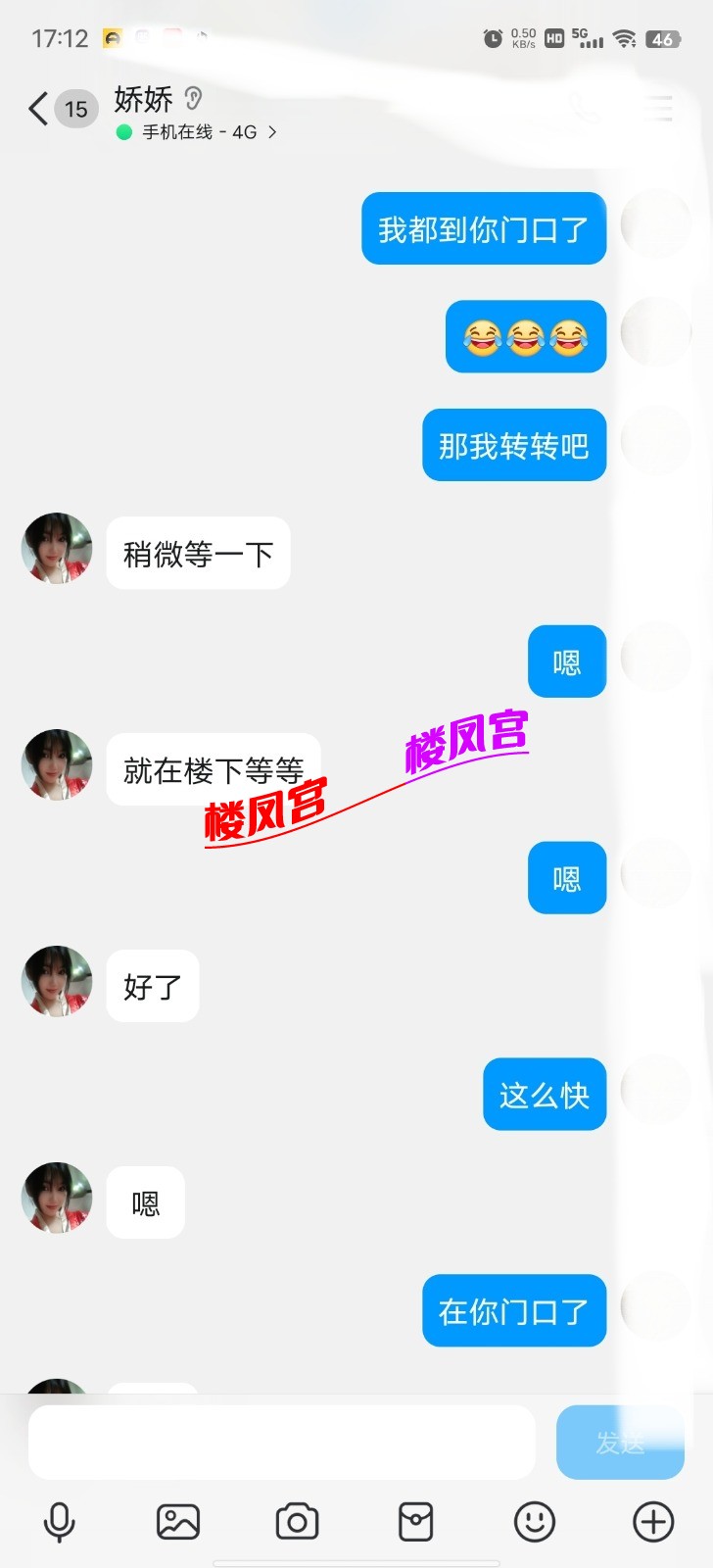Open the photo gallery picker

click(x=178, y=1522)
